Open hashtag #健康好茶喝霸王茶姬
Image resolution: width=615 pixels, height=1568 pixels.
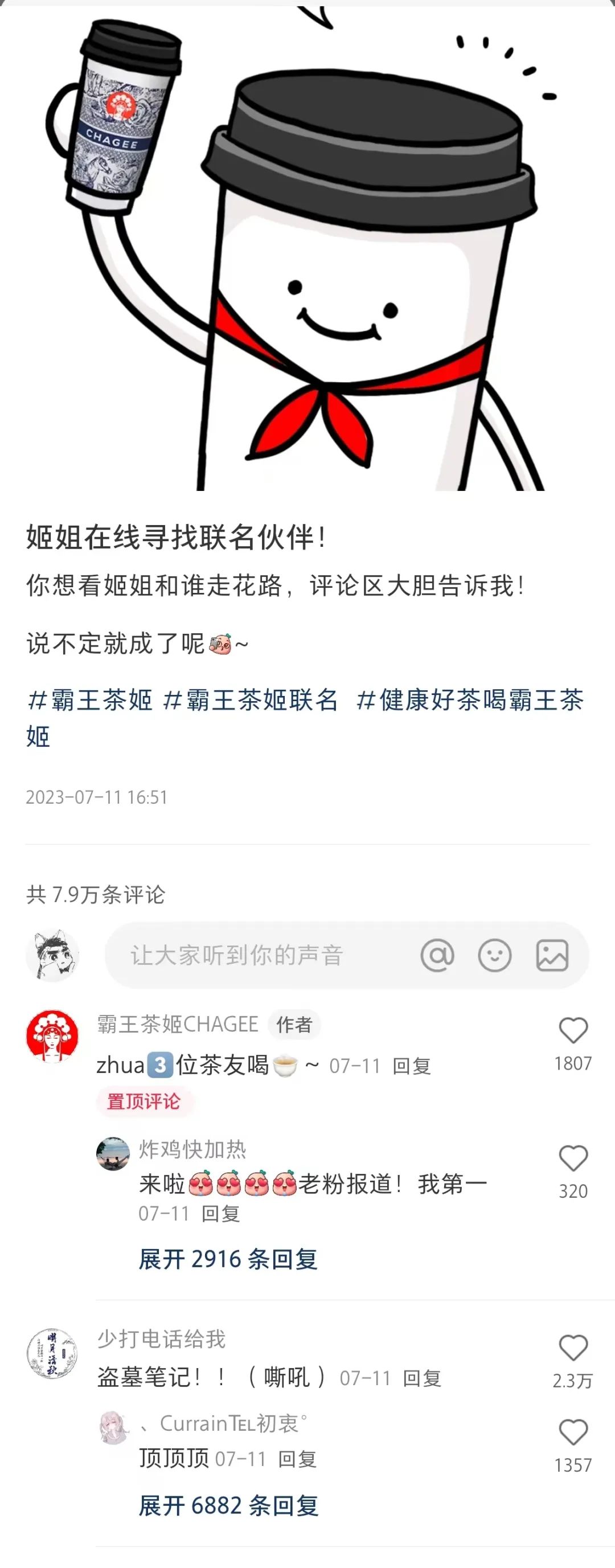click(470, 701)
